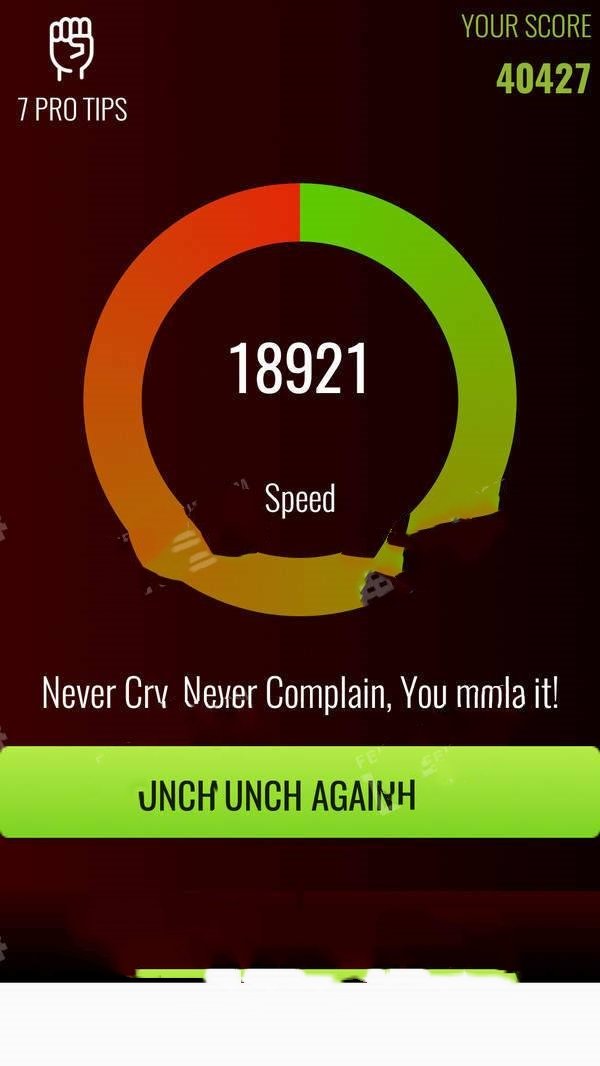Open the 7 Pro Tips fist icon
Viewport: 600px width, 1066px height.
72,49
